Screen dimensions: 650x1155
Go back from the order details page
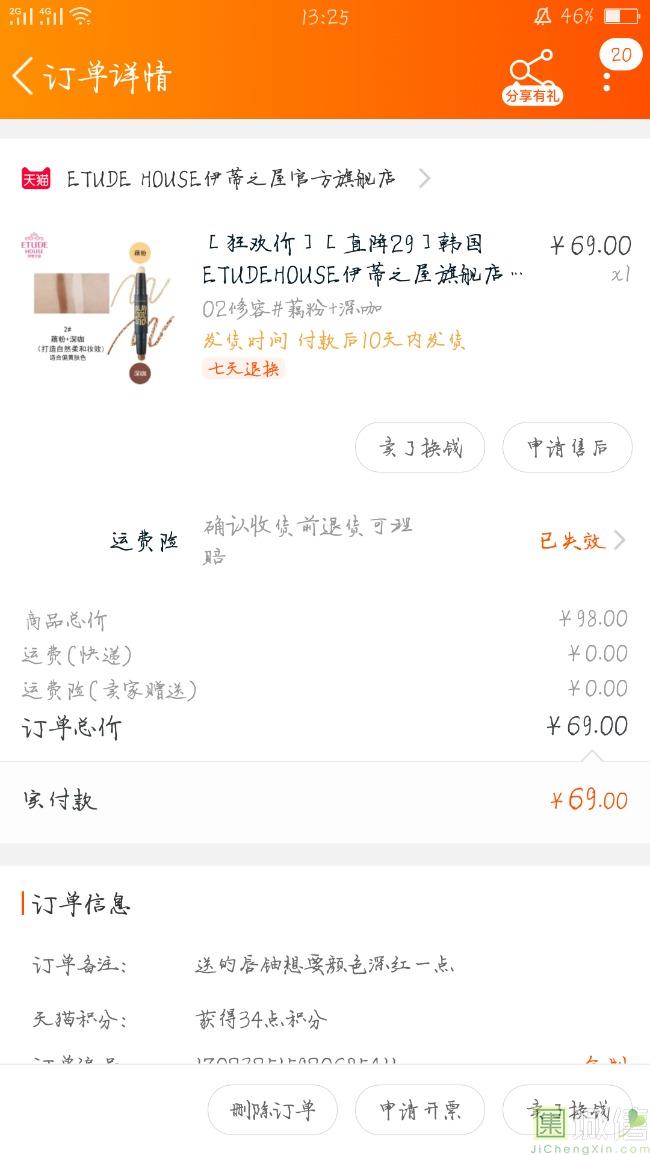[24, 76]
